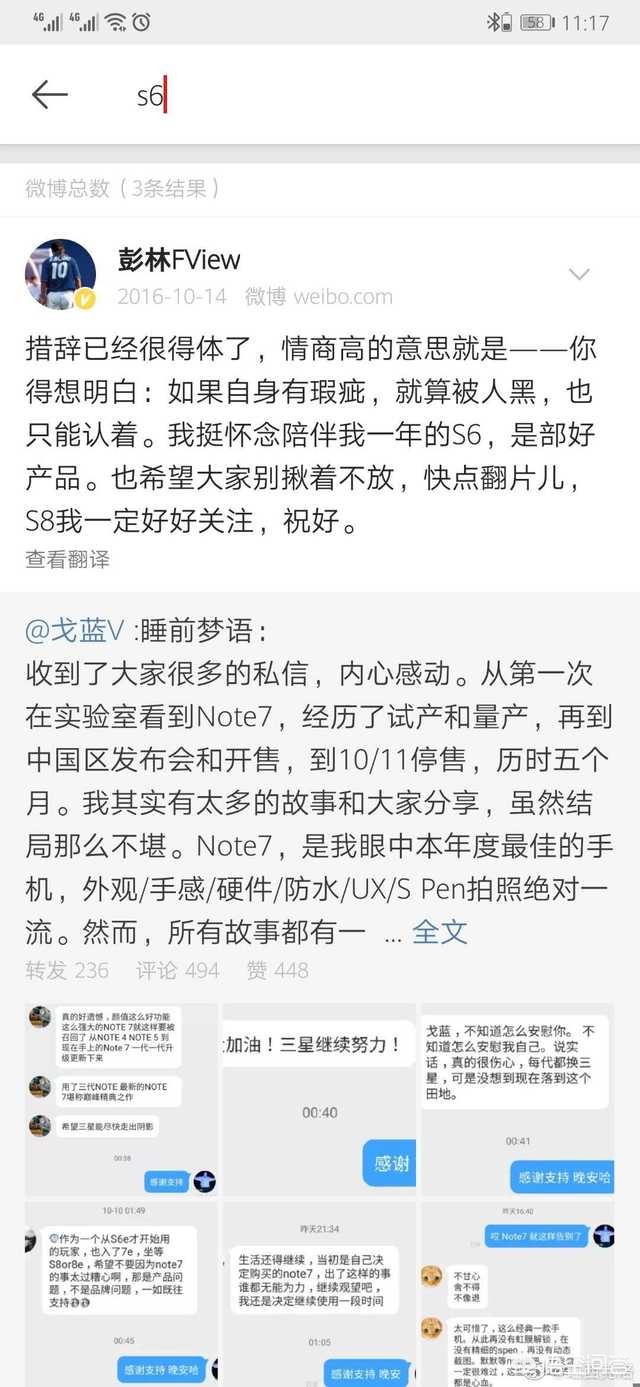Tap 转发 236 to view reposts
Viewport: 640px width, 1387px height.
(x=67, y=970)
